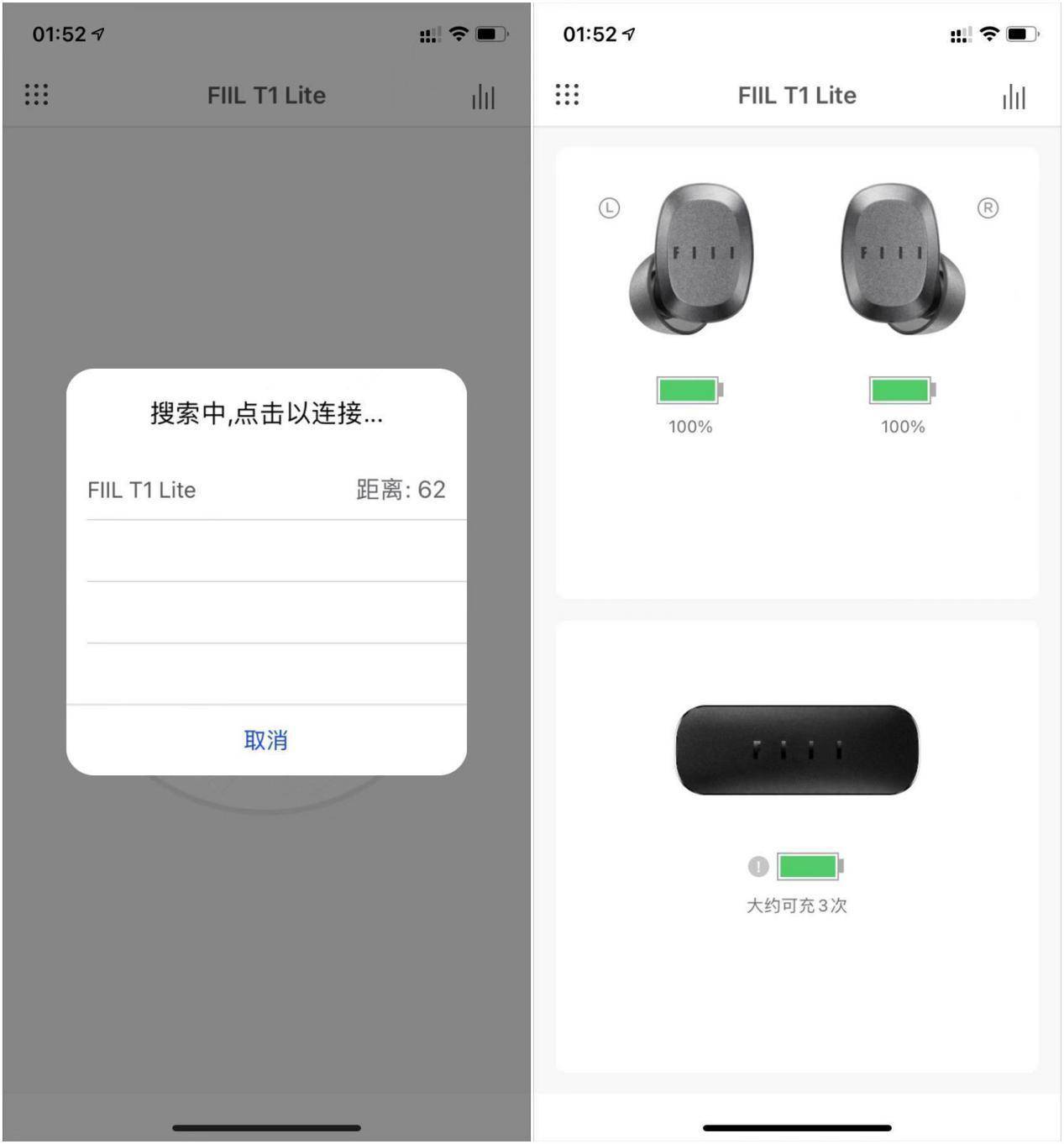Tap 取消 to cancel the device search

coord(265,740)
